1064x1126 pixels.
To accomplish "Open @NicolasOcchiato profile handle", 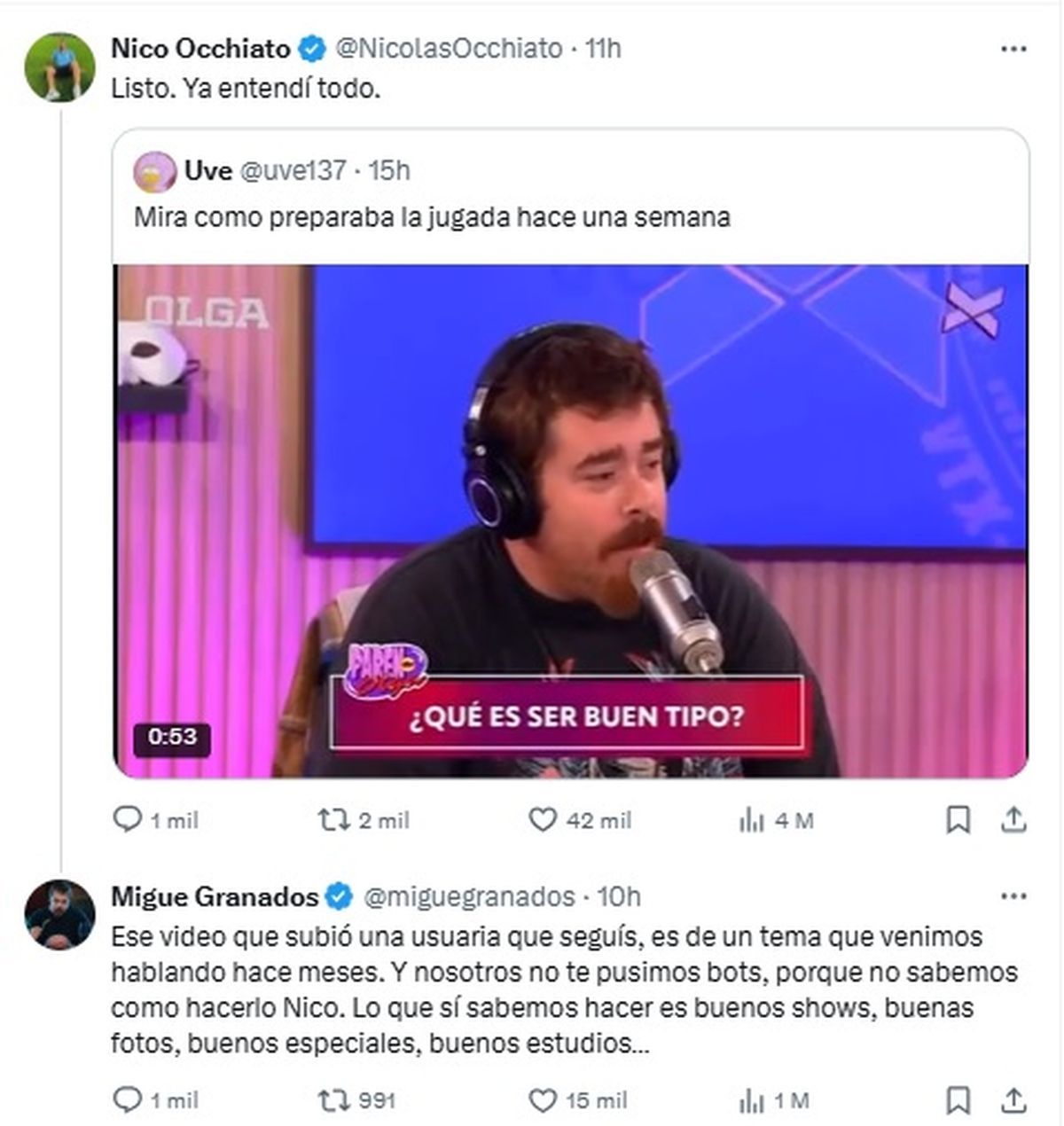I will 449,48.
